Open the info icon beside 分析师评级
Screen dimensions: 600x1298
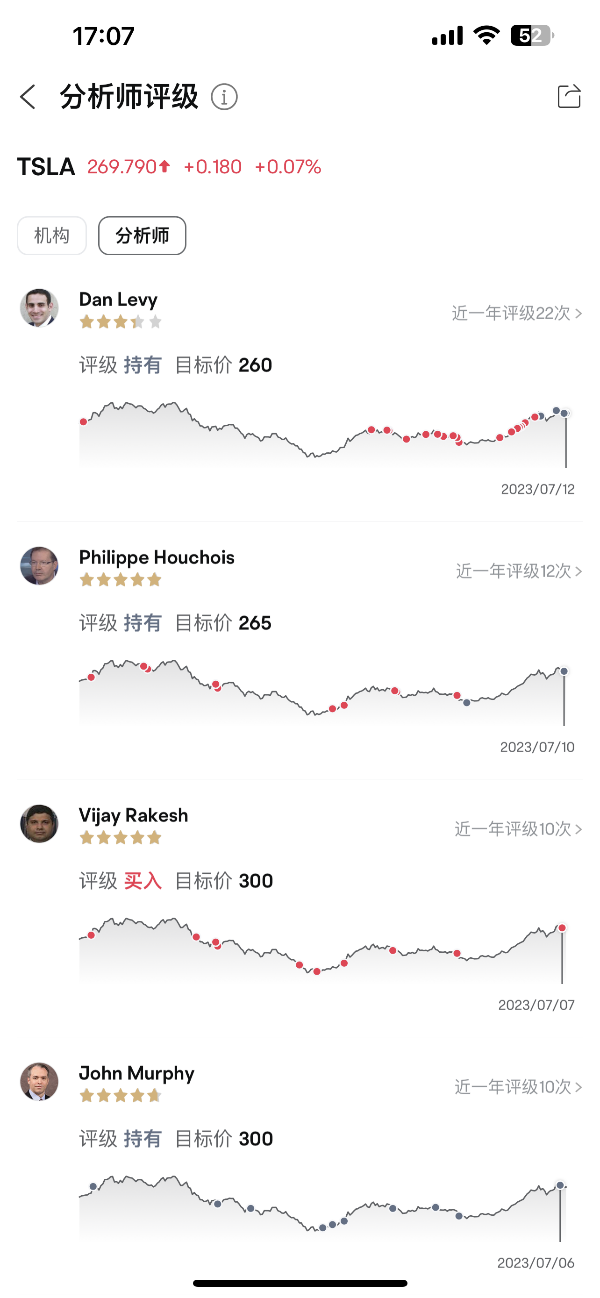(225, 97)
